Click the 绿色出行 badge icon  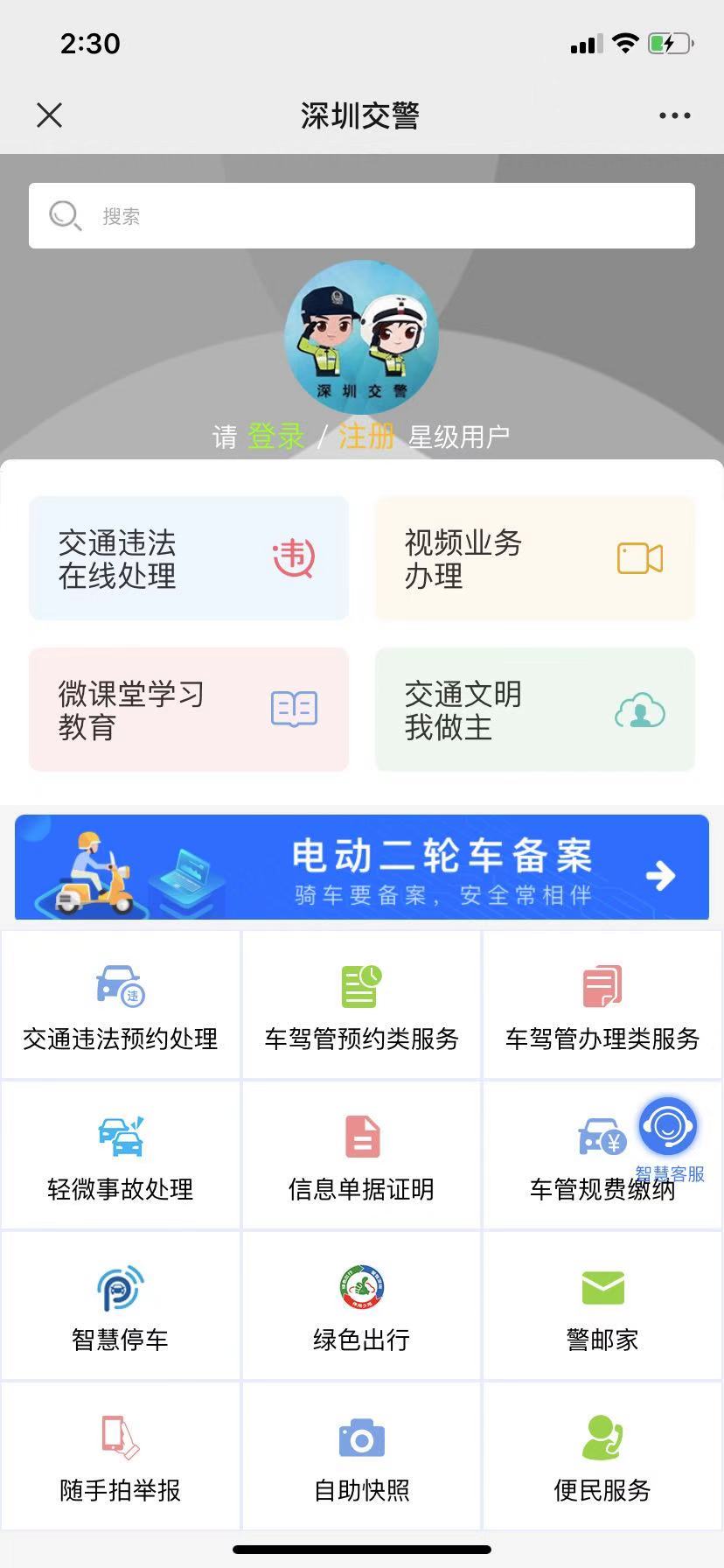(x=360, y=1288)
